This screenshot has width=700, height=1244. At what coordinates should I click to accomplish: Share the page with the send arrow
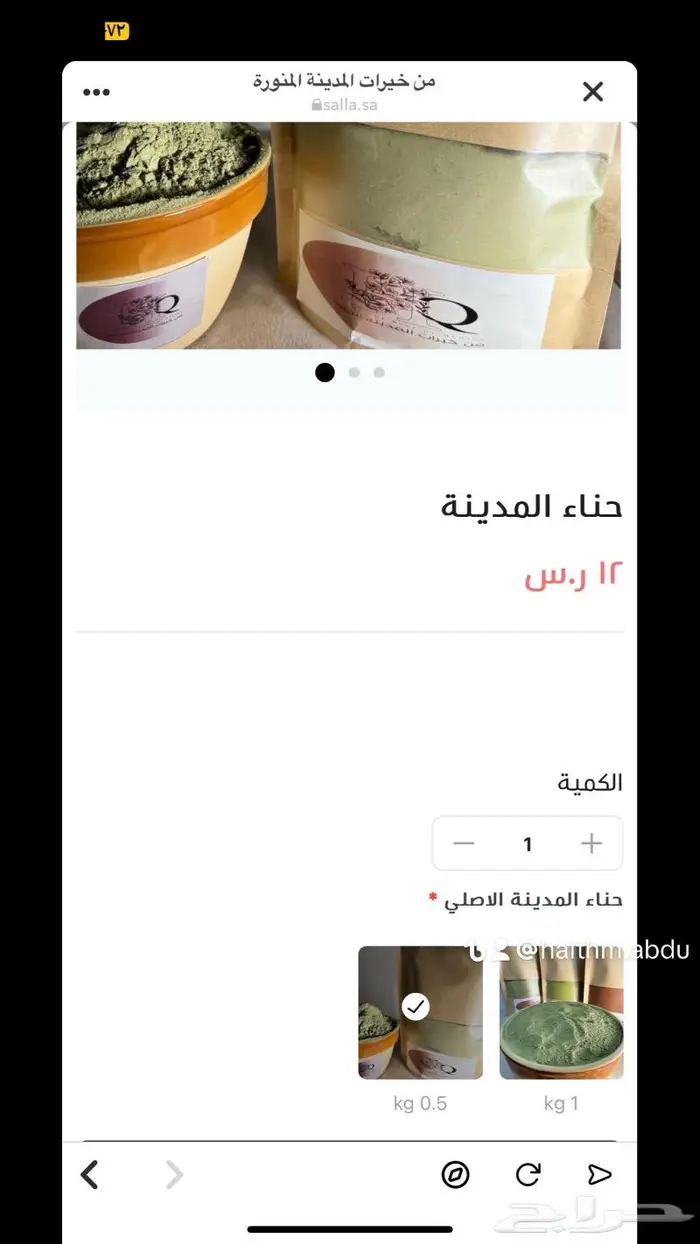pyautogui.click(x=599, y=1174)
